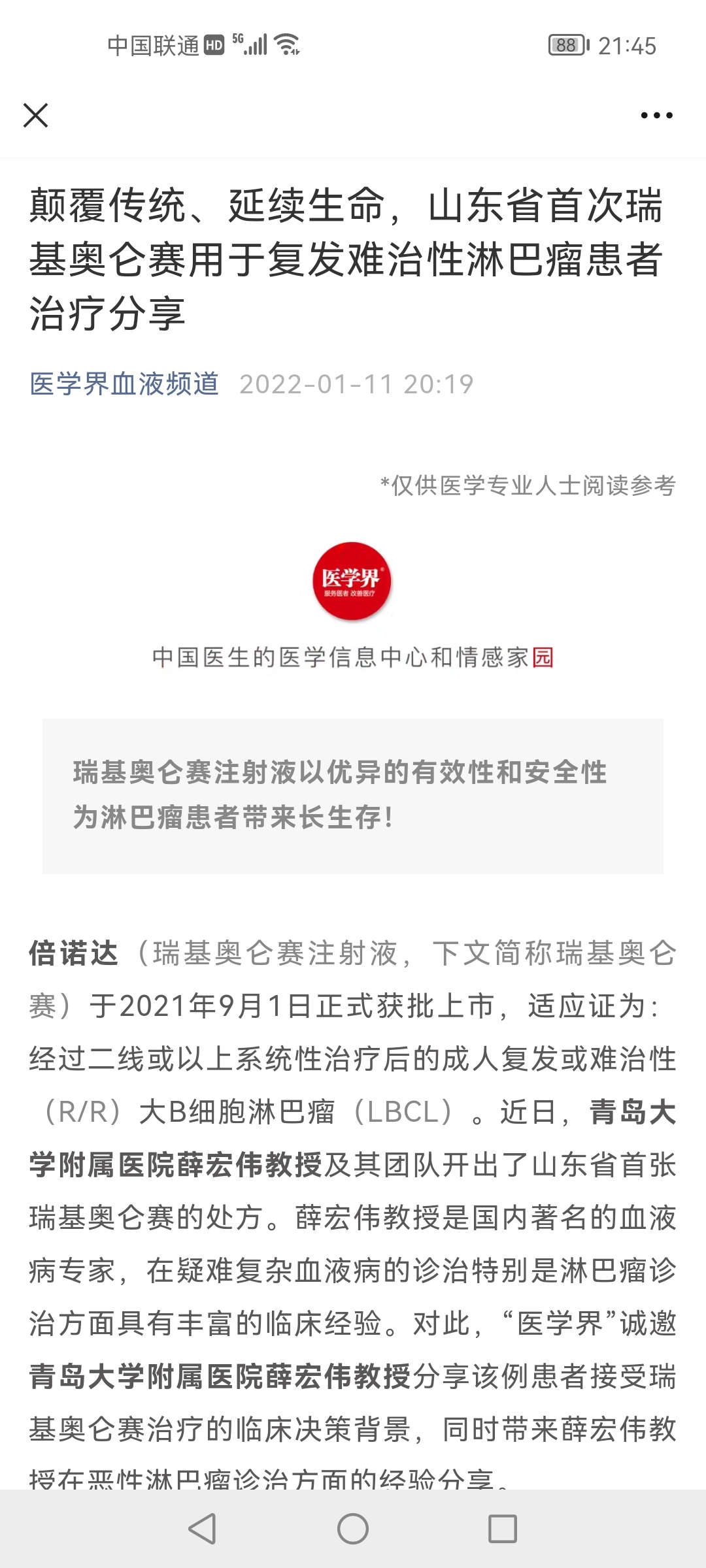Open the three-dot overflow menu
Viewport: 706px width, 1568px height.
coord(656,116)
